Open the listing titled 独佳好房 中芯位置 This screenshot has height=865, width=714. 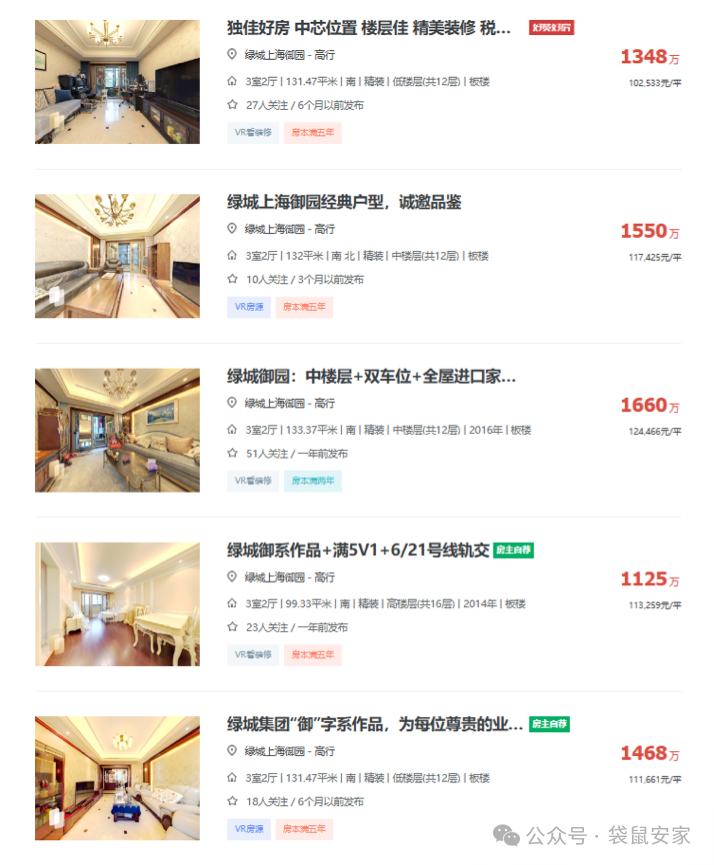(x=369, y=28)
